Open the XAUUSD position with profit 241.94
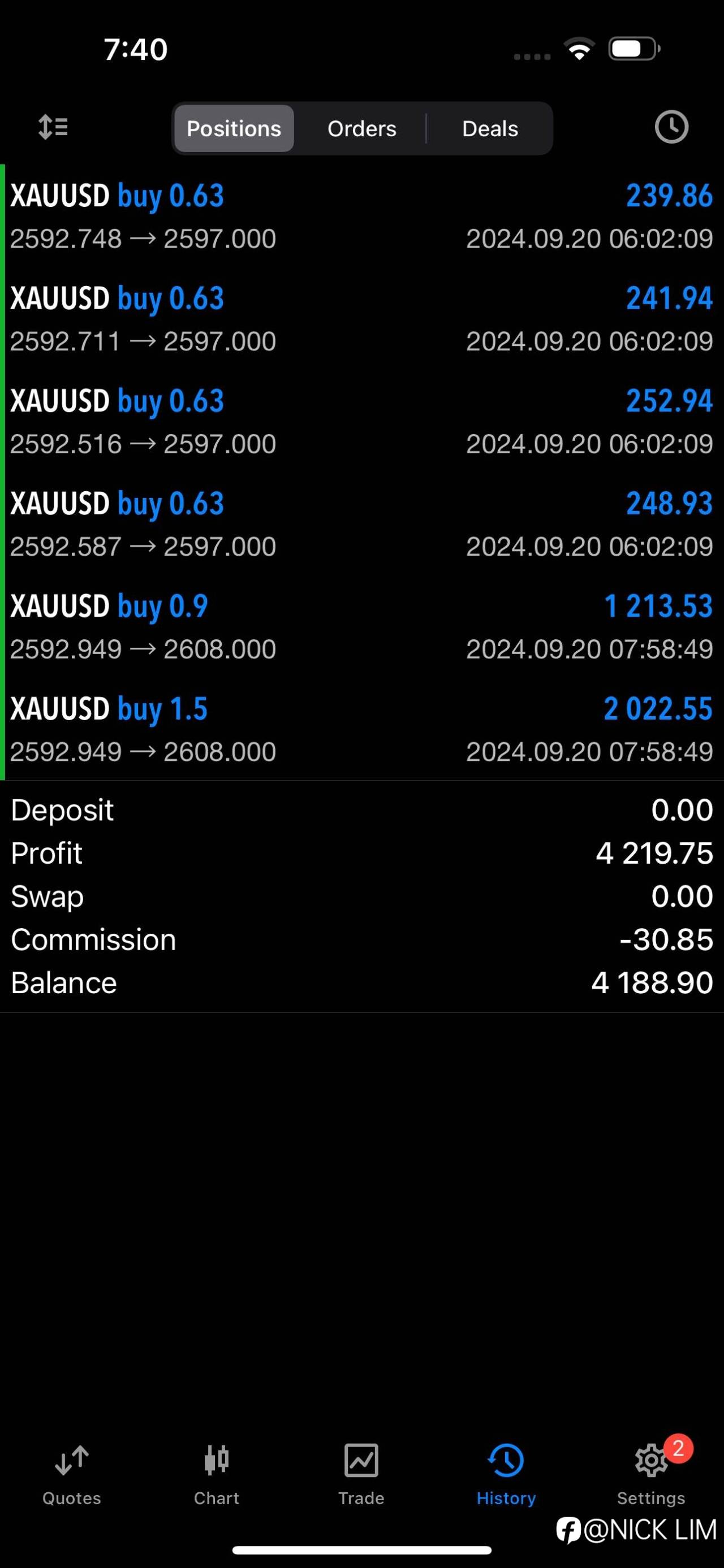 [361, 319]
